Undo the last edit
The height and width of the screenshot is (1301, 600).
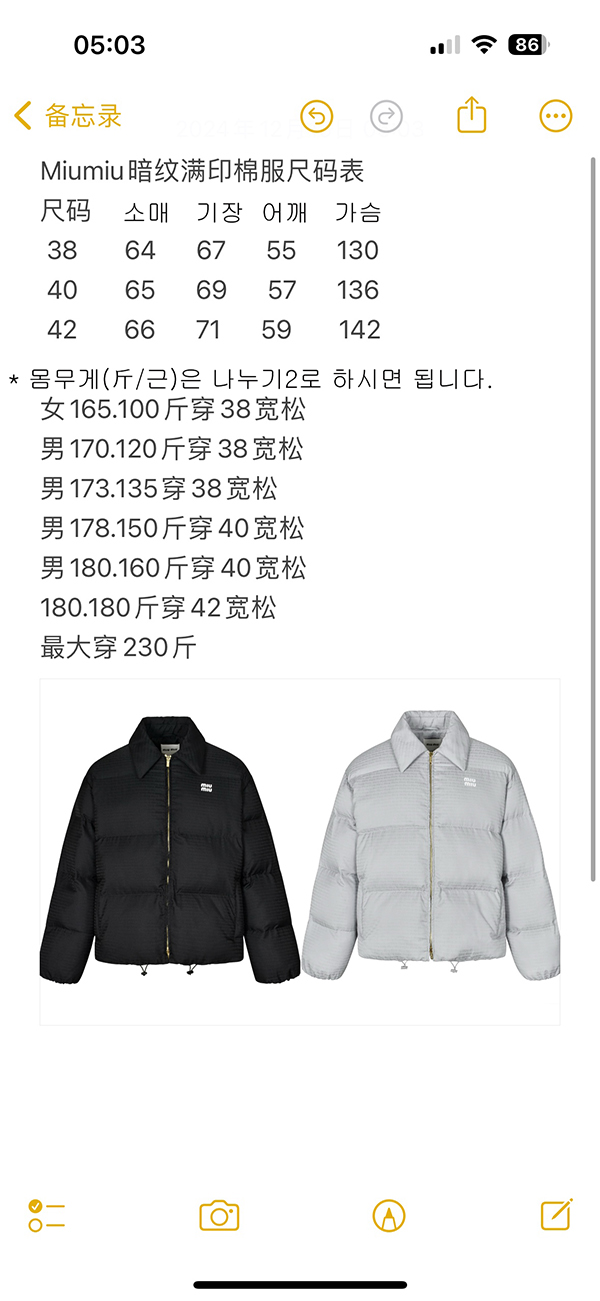pos(316,116)
